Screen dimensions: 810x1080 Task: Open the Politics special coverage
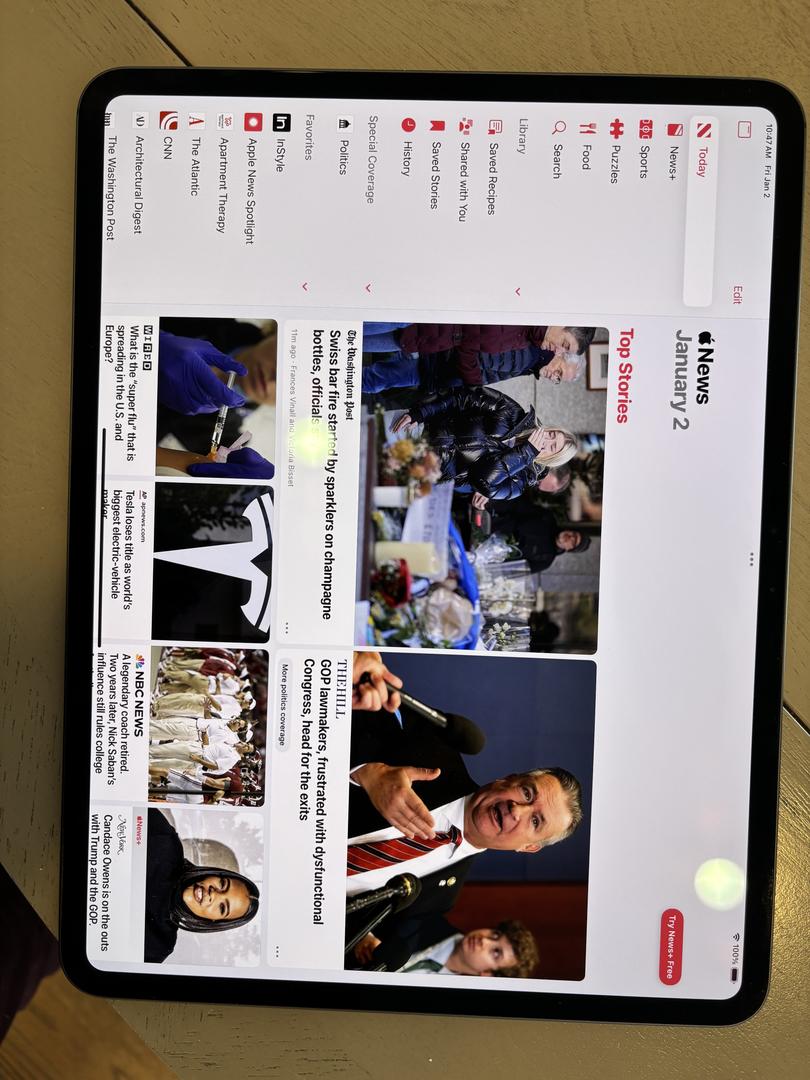click(343, 155)
